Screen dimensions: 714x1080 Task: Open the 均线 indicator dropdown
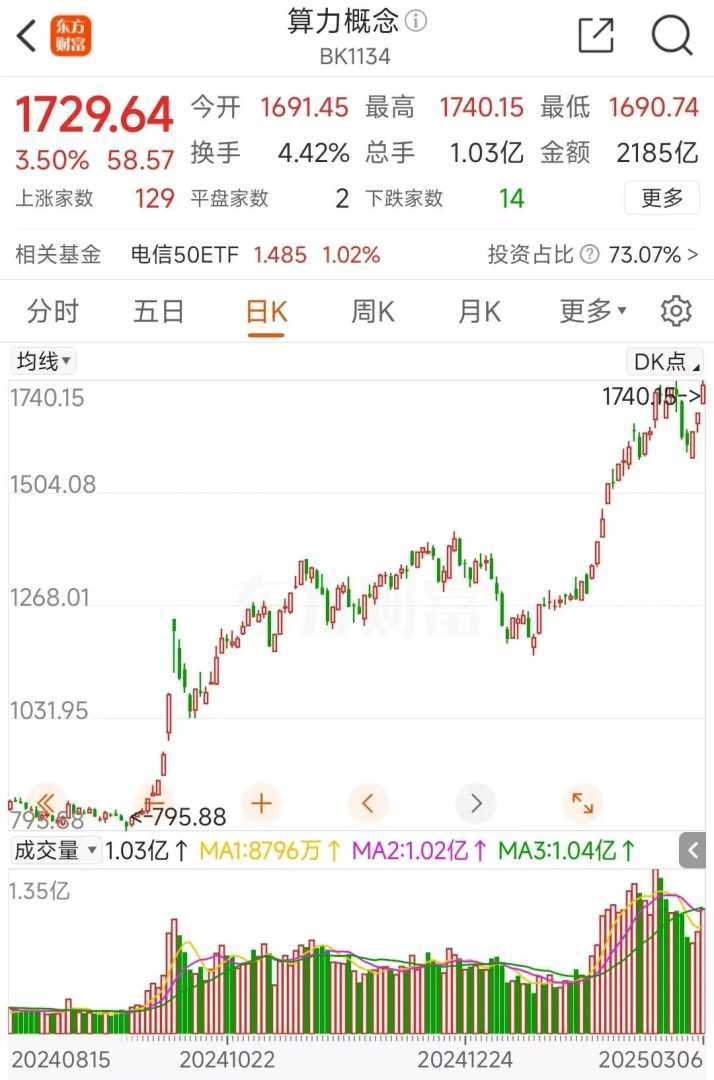pos(44,361)
